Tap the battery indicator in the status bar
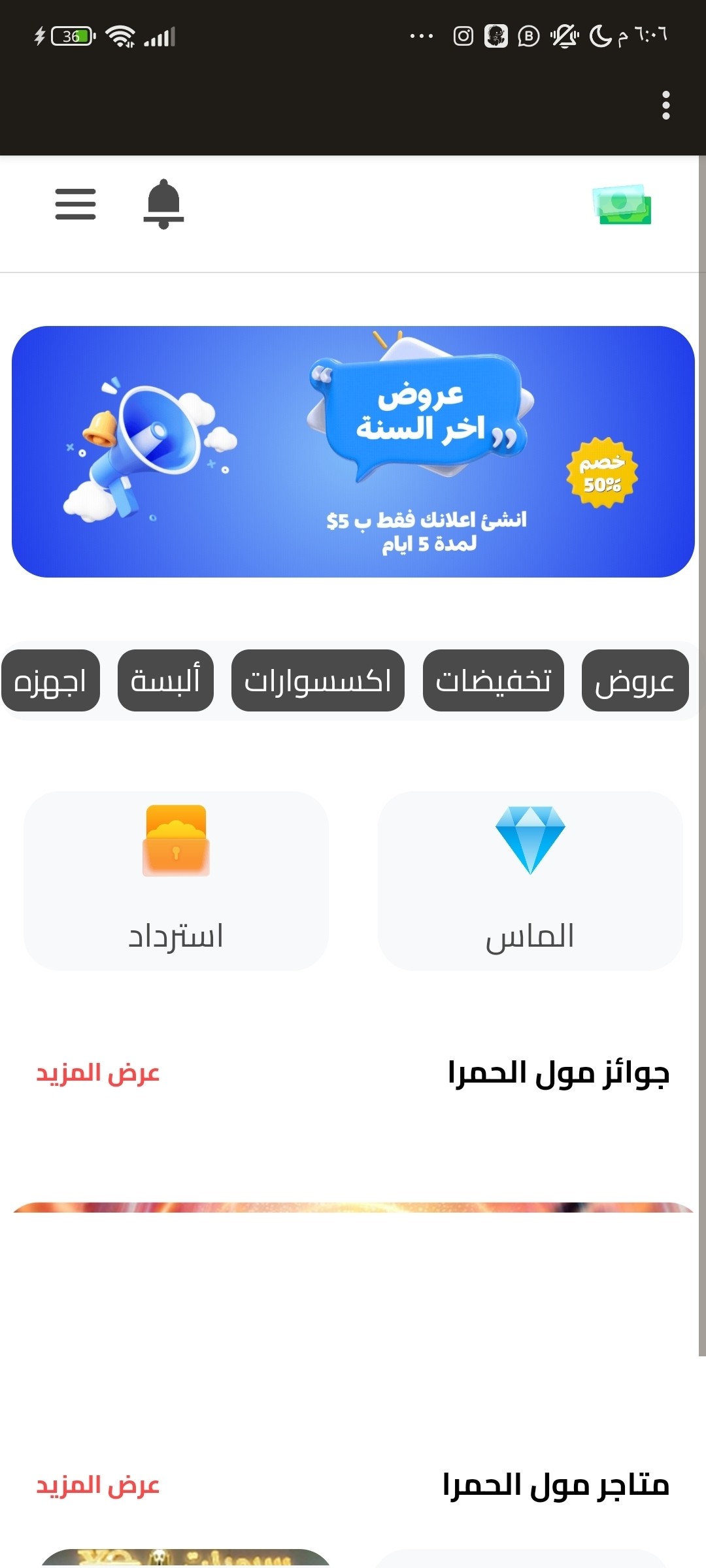Viewport: 706px width, 1568px height. pyautogui.click(x=73, y=37)
